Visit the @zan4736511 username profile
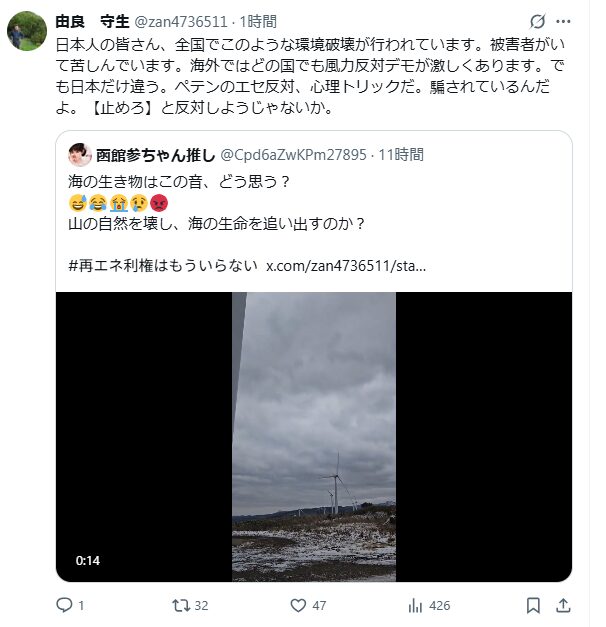 pyautogui.click(x=180, y=21)
